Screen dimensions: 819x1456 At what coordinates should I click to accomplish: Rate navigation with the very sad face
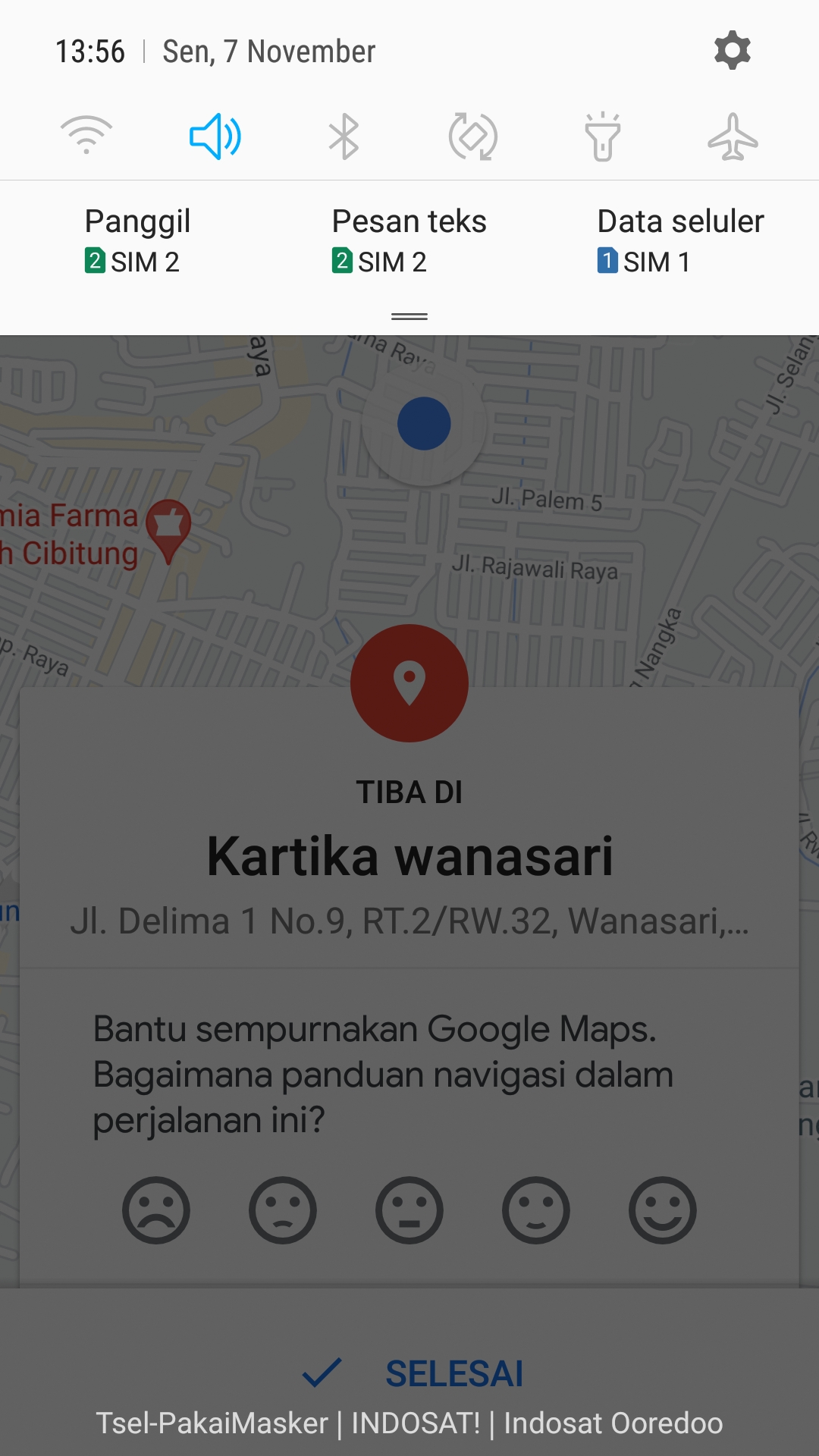coord(156,1210)
